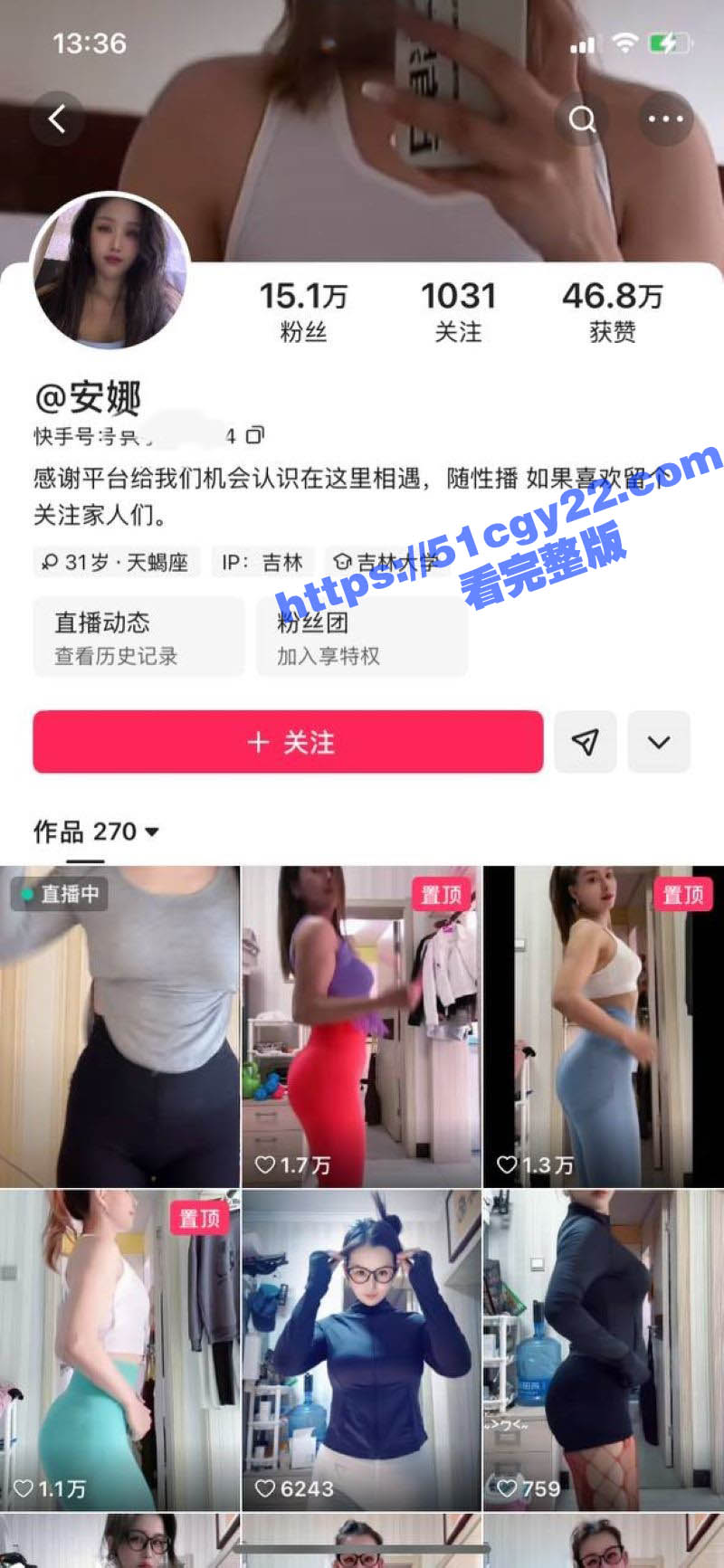Go back using the top-left arrow
Screen dimensions: 724x1568
tap(57, 119)
